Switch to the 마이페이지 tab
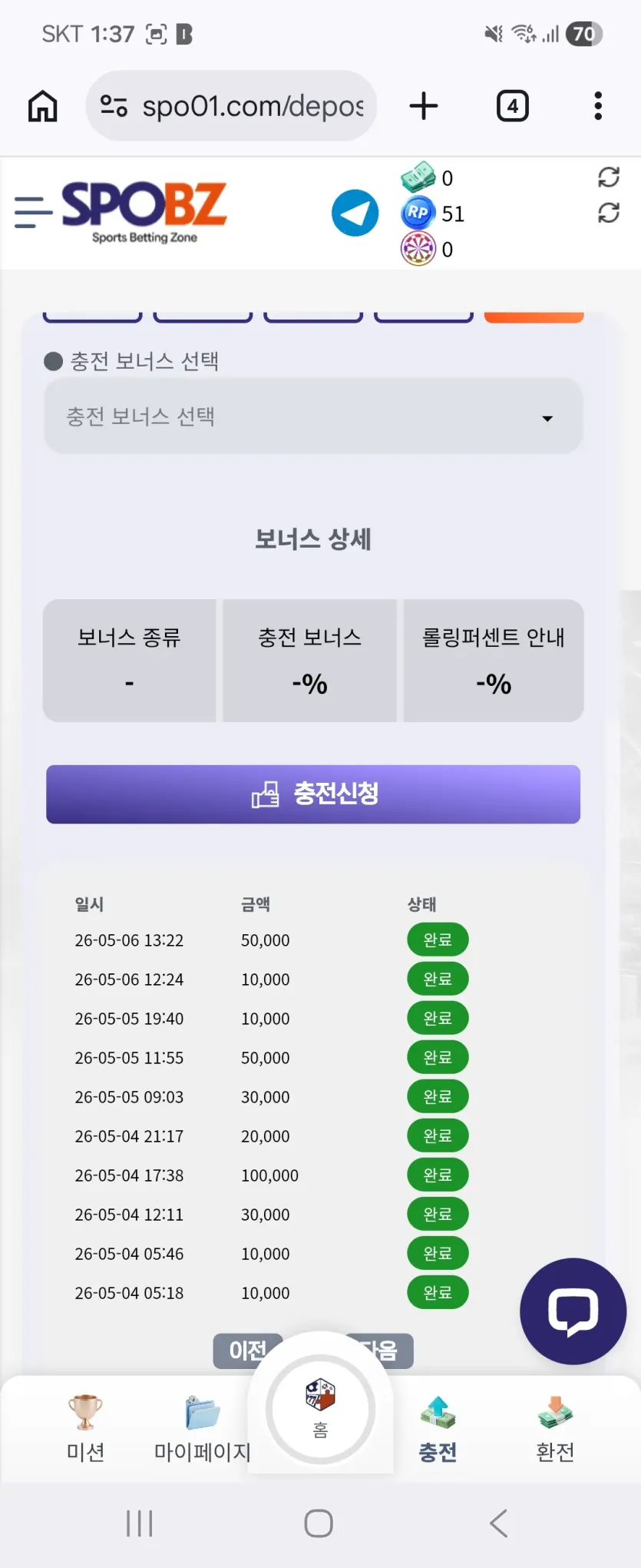Screen dimensions: 641x1568 tap(203, 1429)
